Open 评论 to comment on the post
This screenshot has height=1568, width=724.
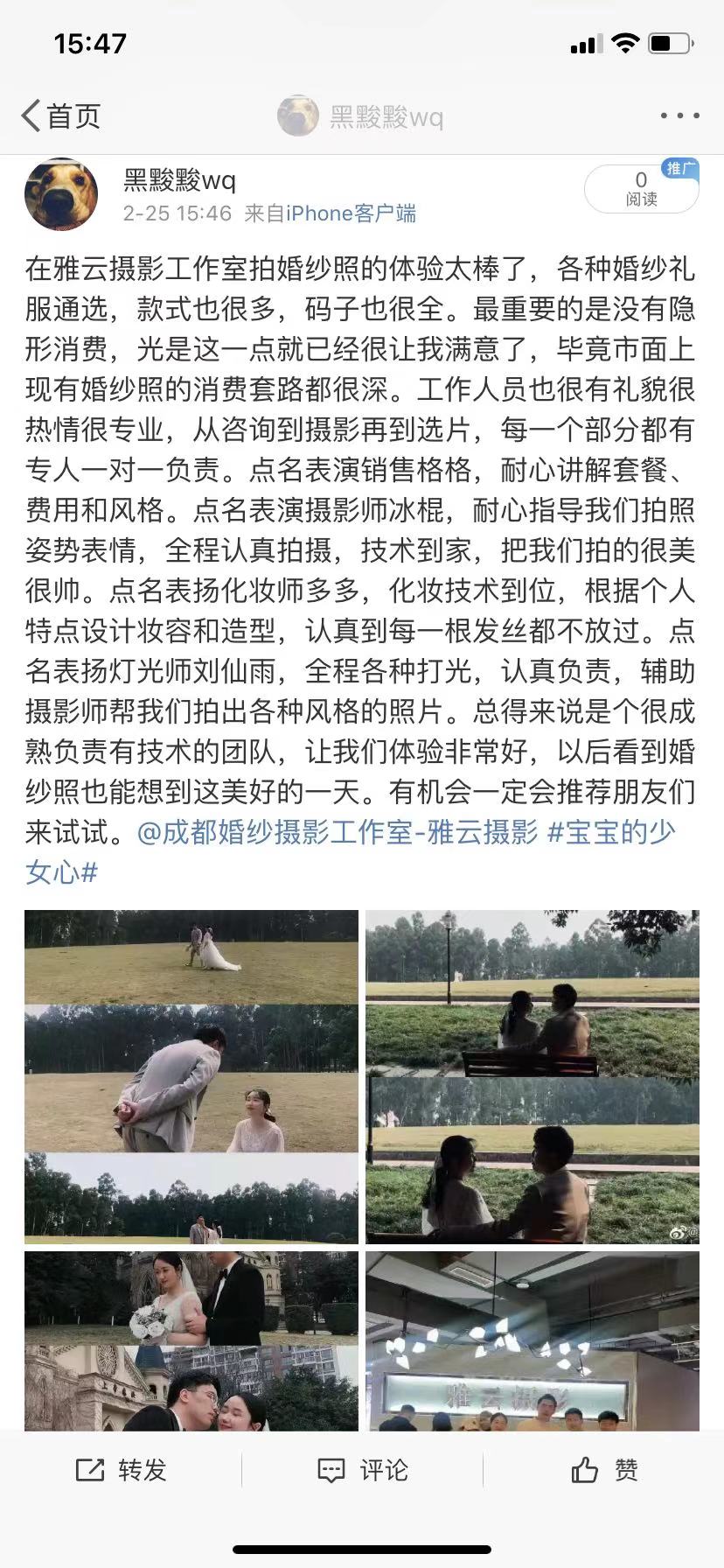click(362, 1470)
